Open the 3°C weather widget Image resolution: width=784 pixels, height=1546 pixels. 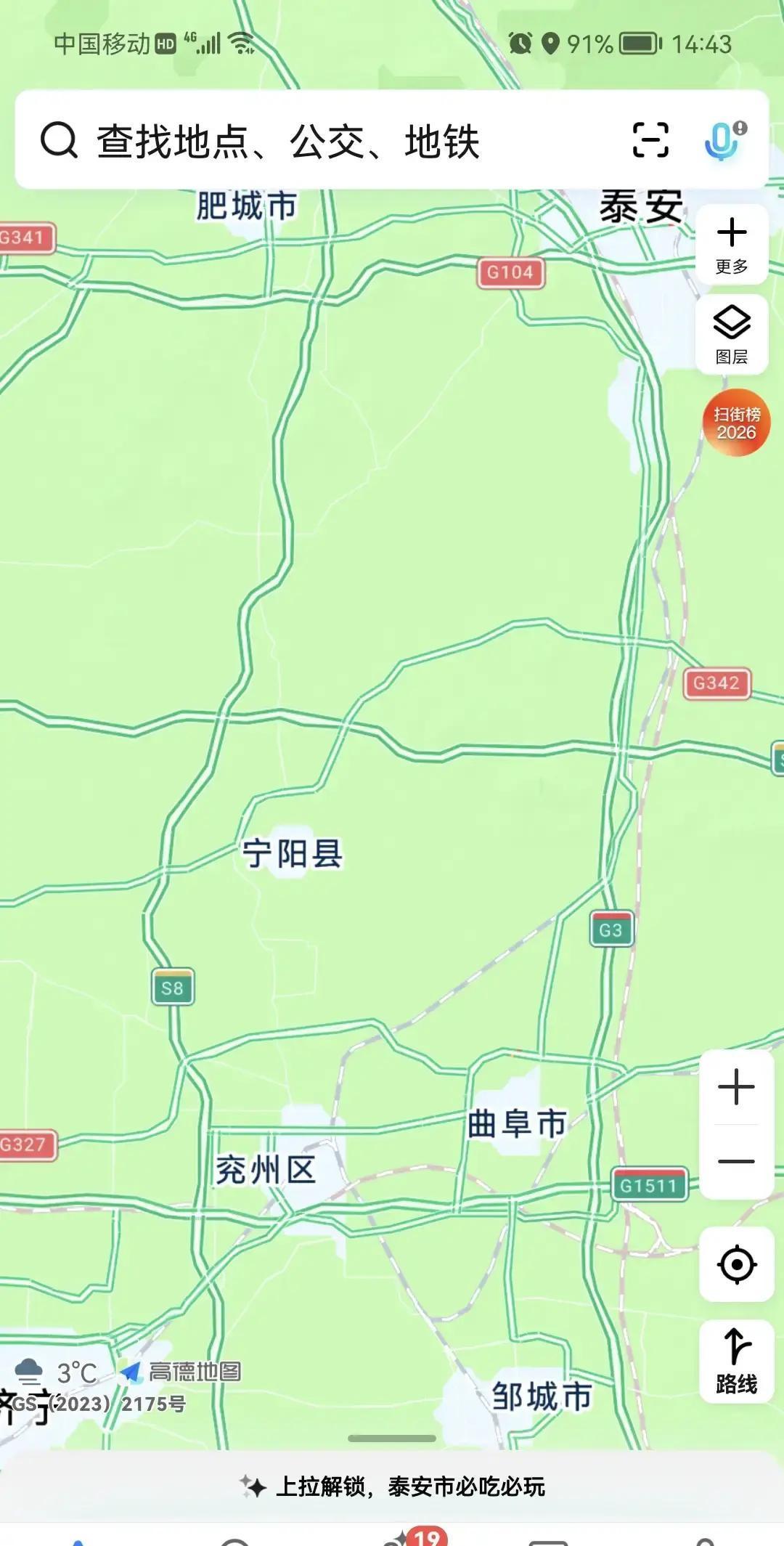pyautogui.click(x=58, y=1372)
